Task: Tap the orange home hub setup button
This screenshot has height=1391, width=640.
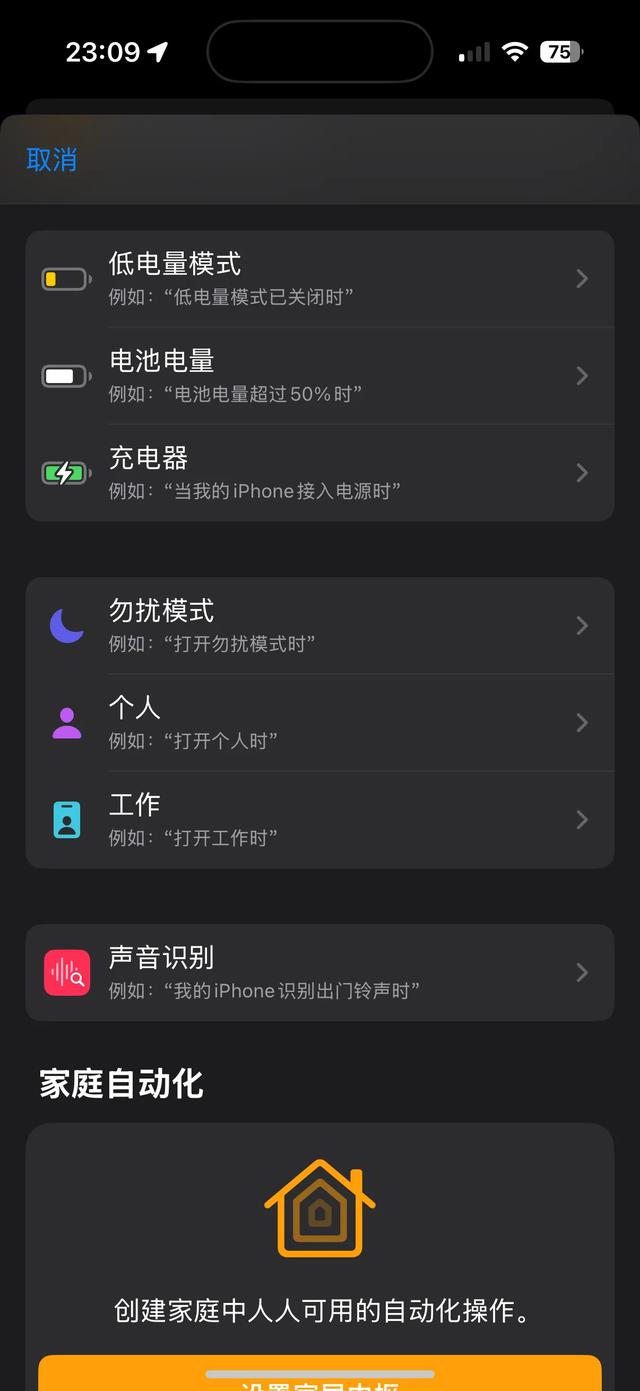Action: point(320,1373)
